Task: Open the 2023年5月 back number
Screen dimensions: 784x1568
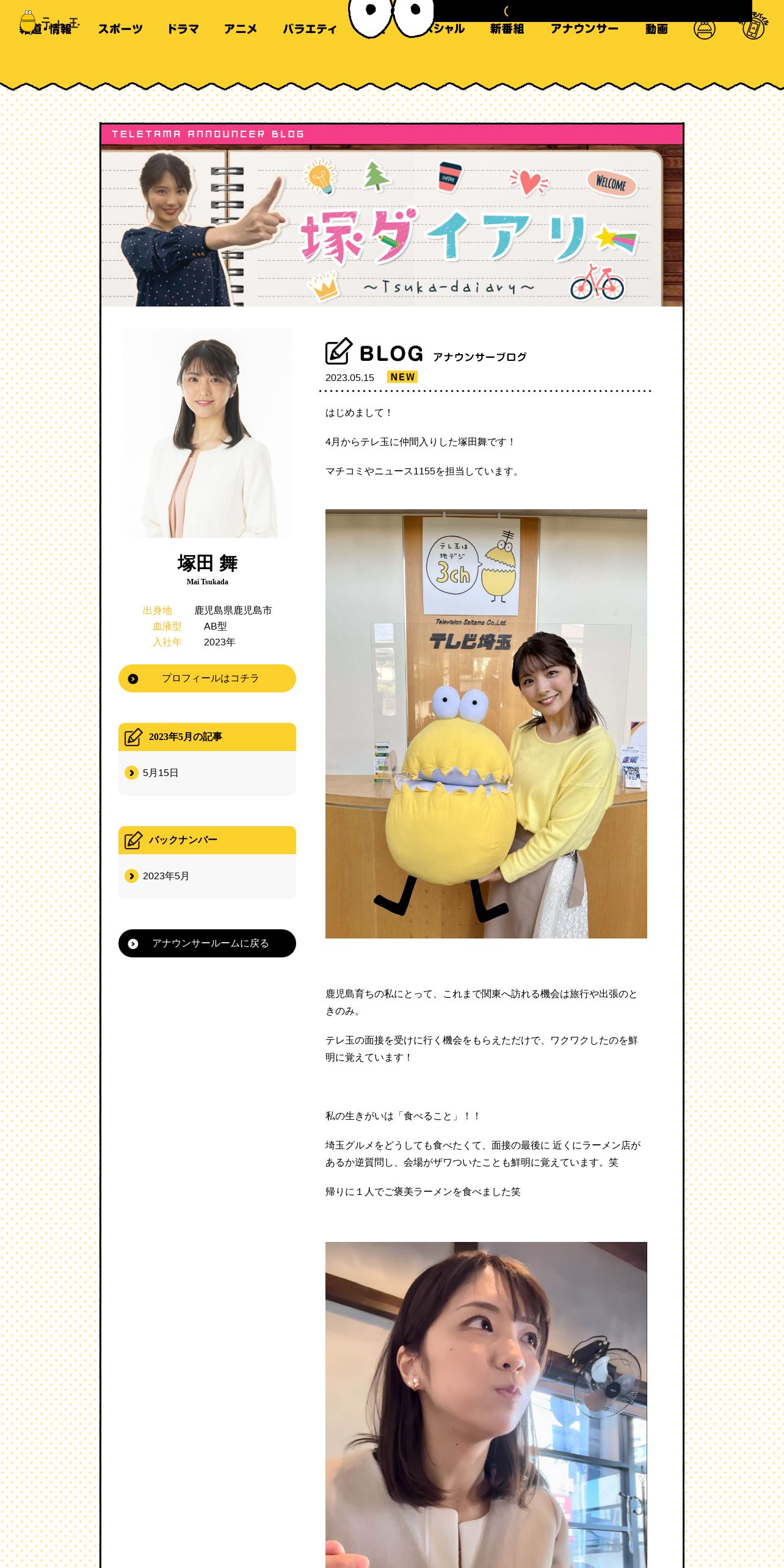Action: tap(165, 876)
